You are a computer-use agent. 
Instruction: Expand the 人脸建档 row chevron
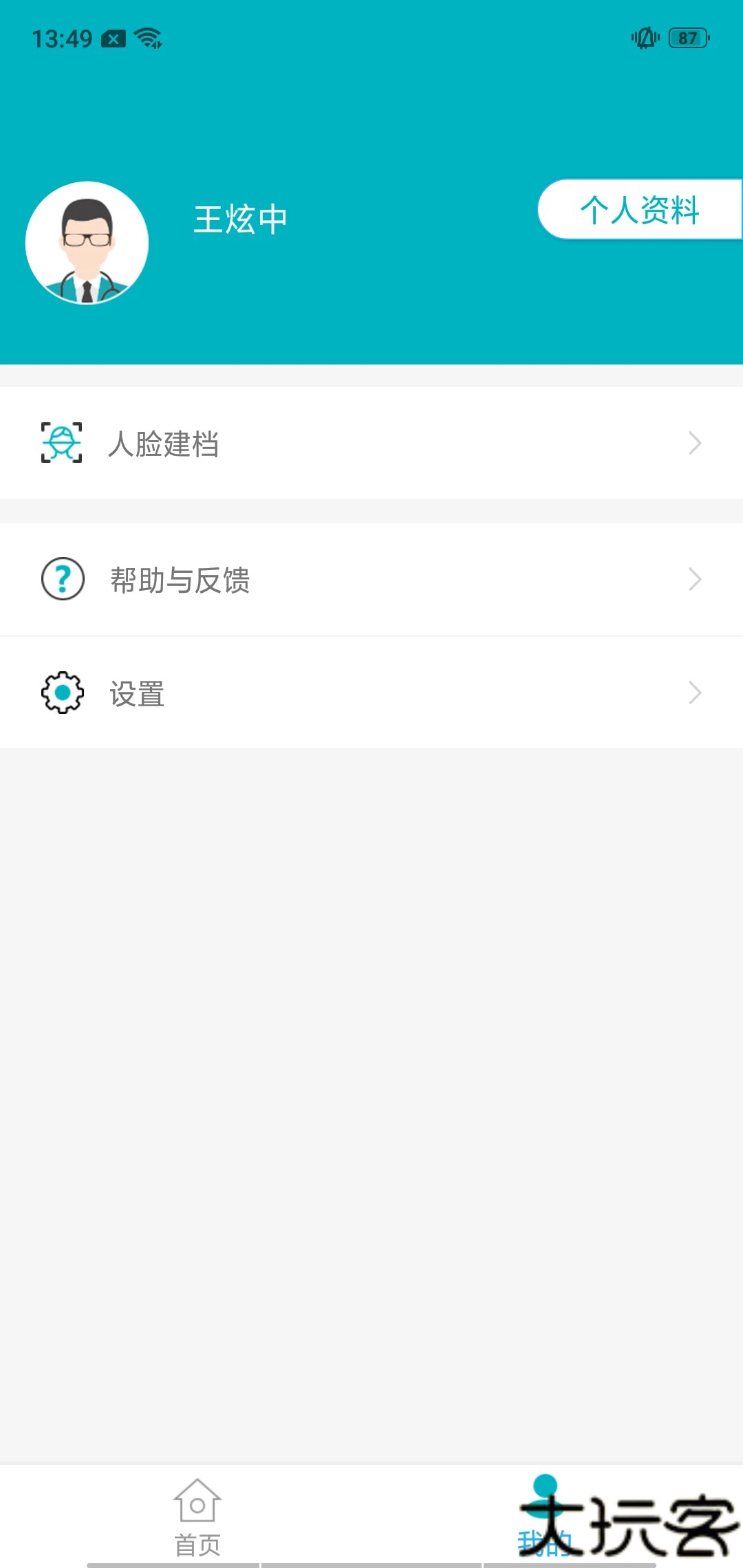click(x=695, y=444)
